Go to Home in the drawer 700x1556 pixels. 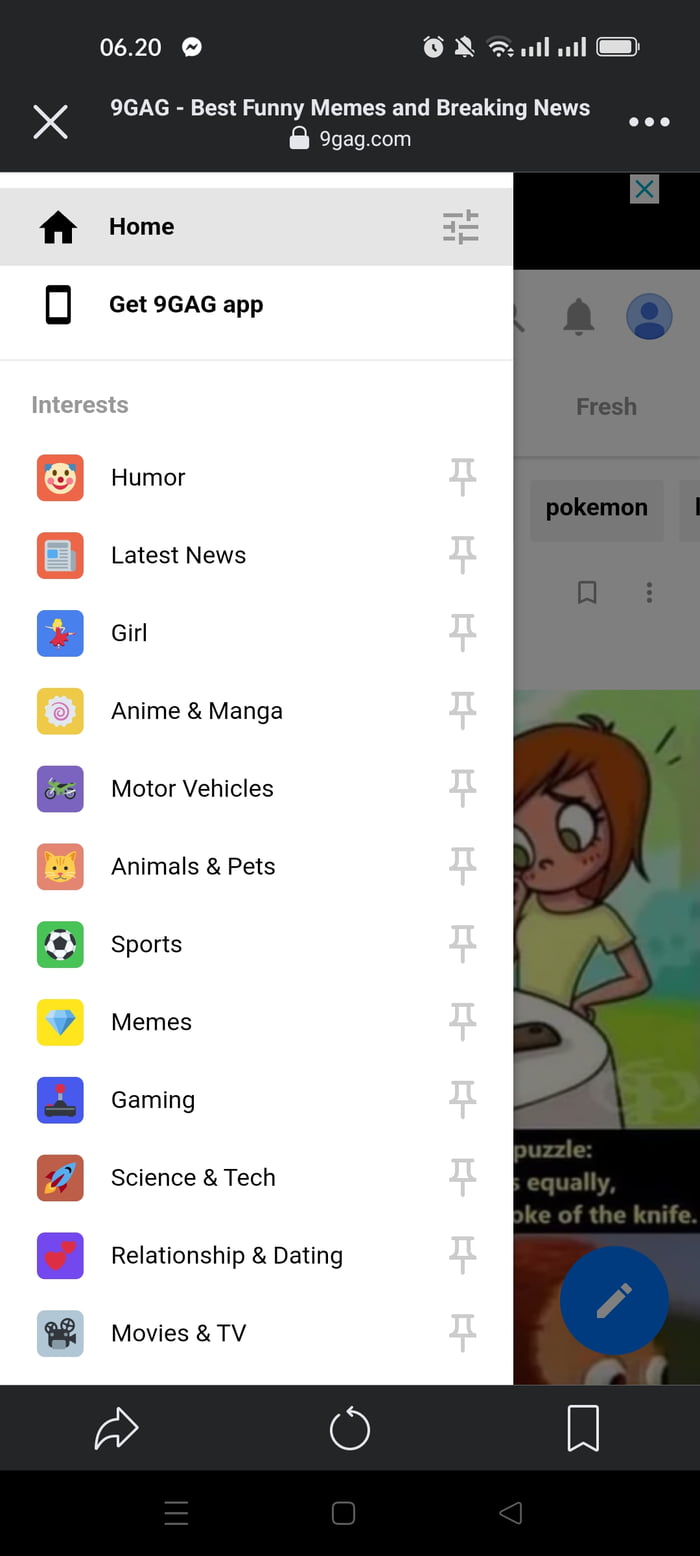[x=256, y=227]
